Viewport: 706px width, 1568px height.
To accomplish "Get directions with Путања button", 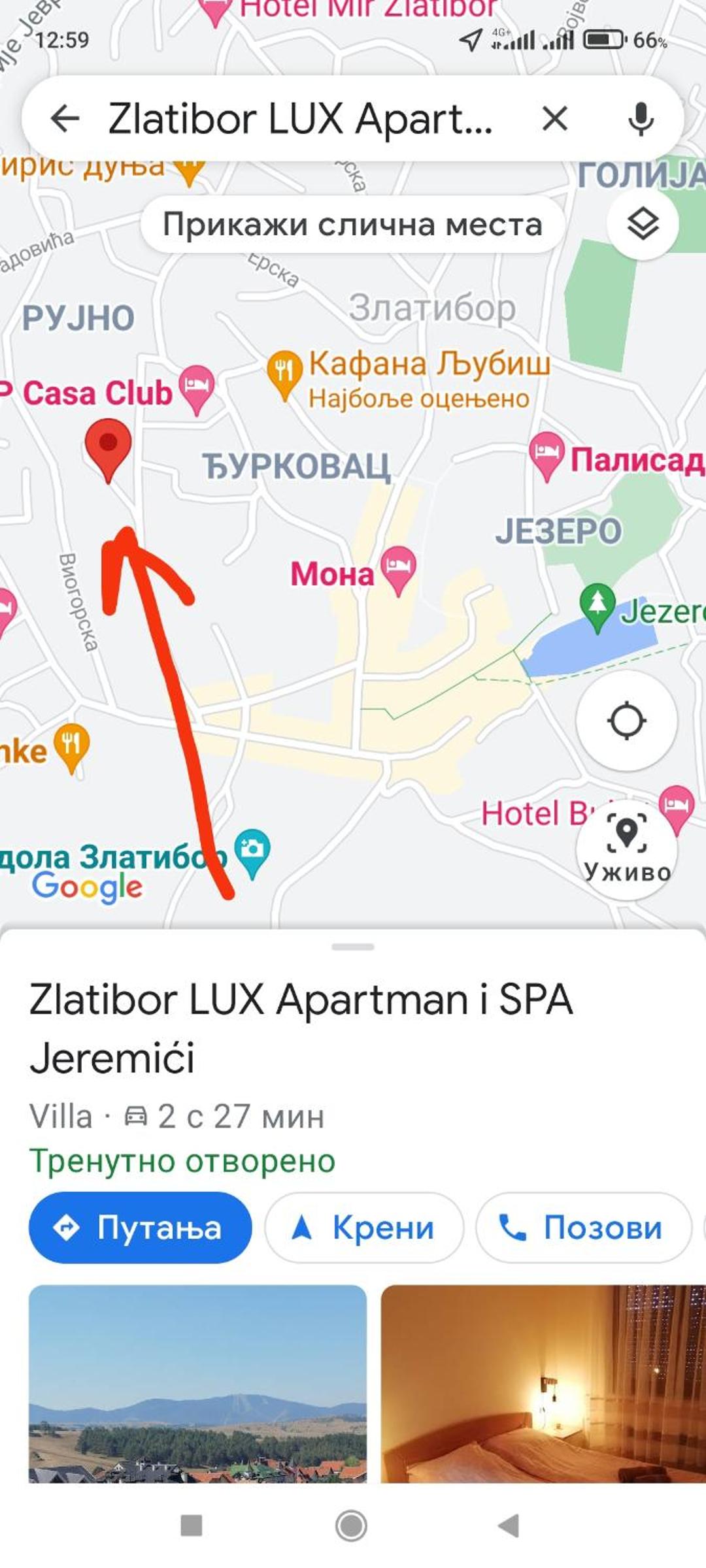I will point(141,1228).
